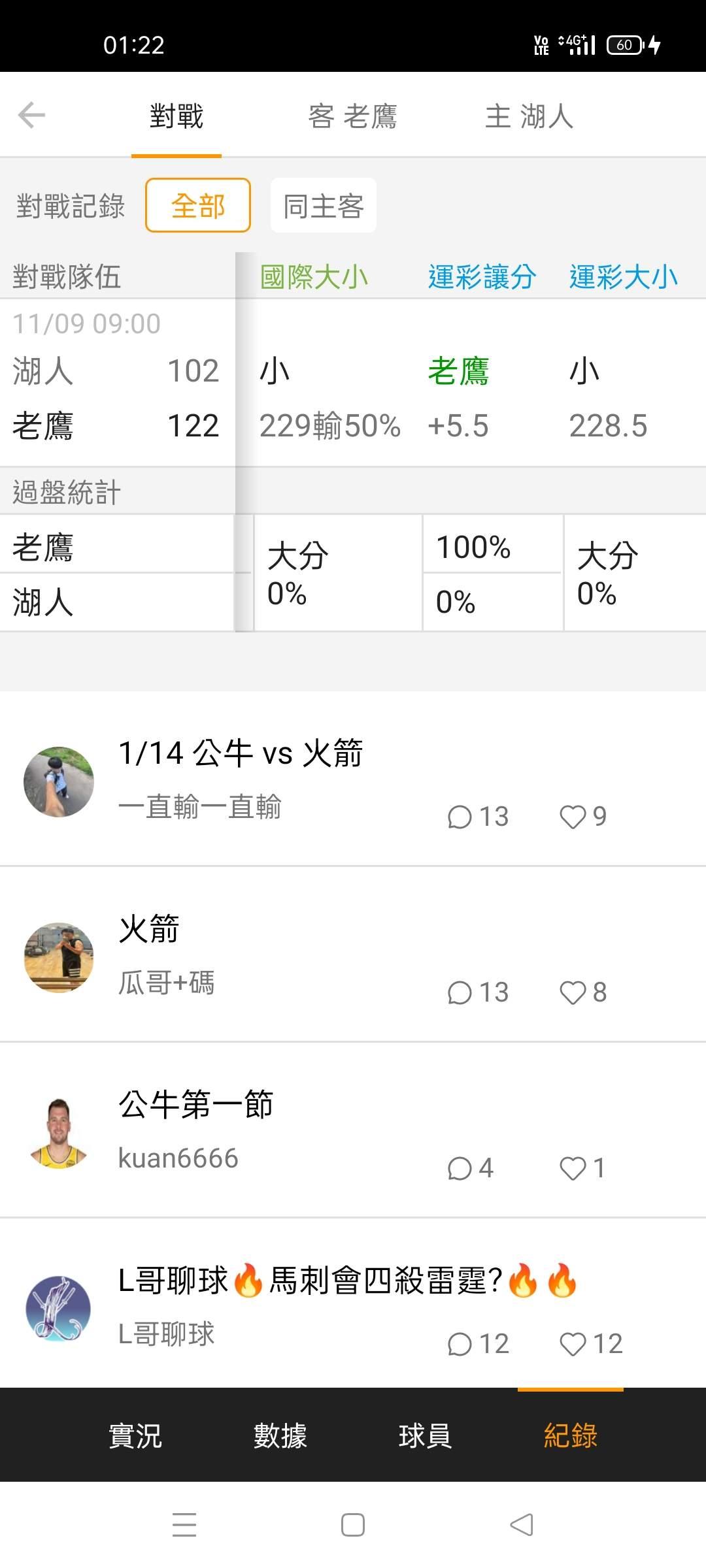706x1568 pixels.
Task: Switch to the 客 老鷹 tab
Action: (x=352, y=116)
